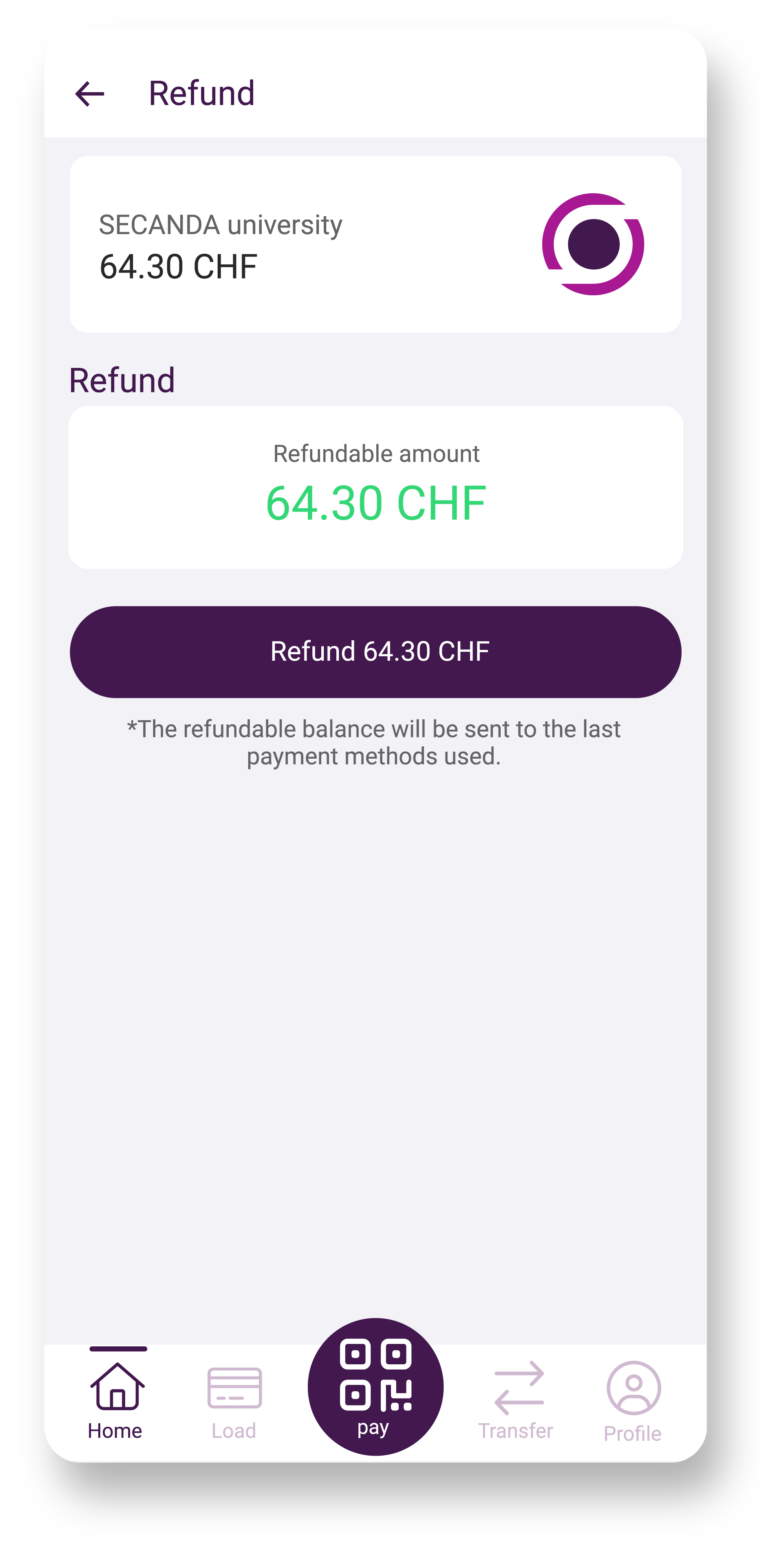This screenshot has height=1556, width=784.
Task: Switch to the Transfer tab
Action: (x=517, y=1400)
